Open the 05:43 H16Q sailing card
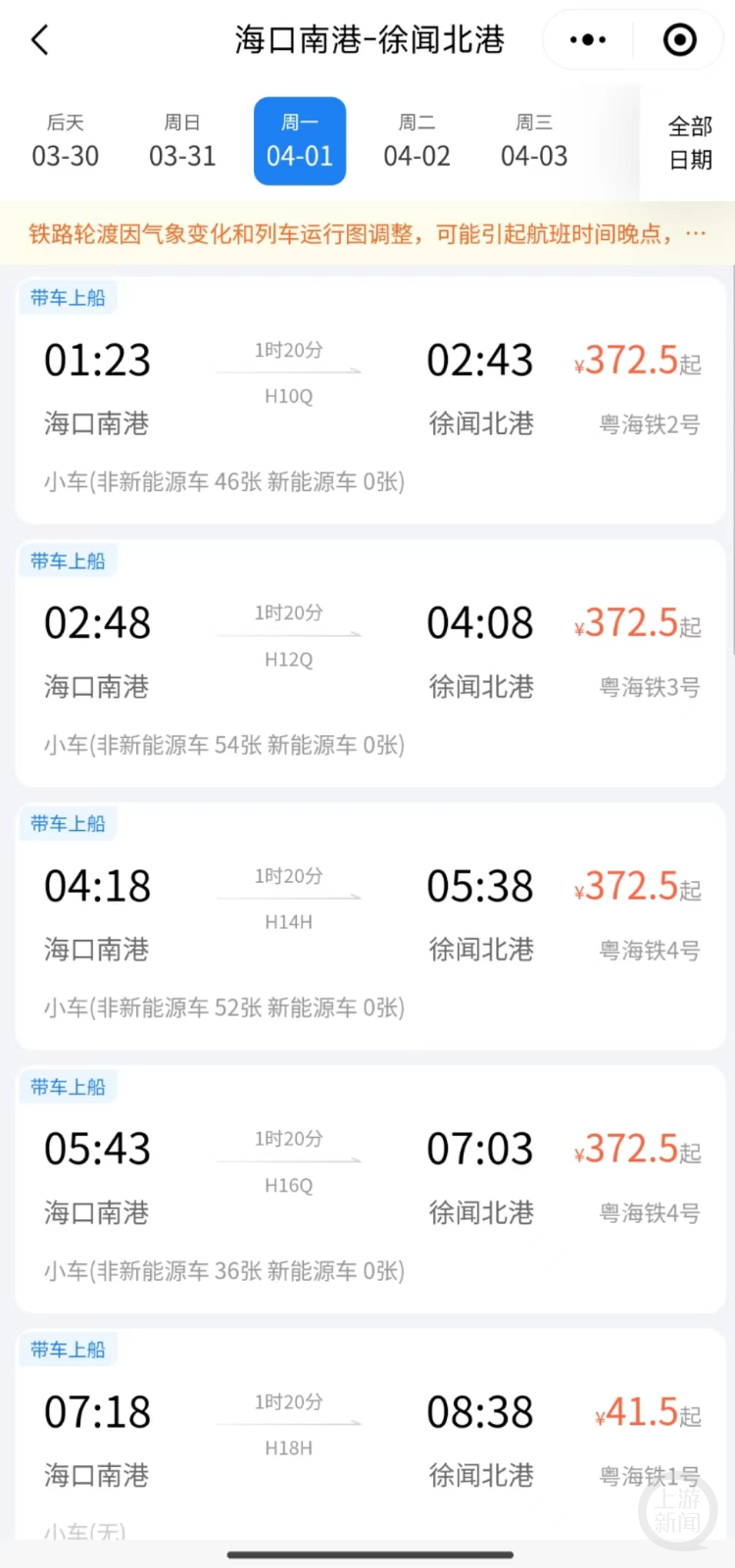 click(370, 1190)
